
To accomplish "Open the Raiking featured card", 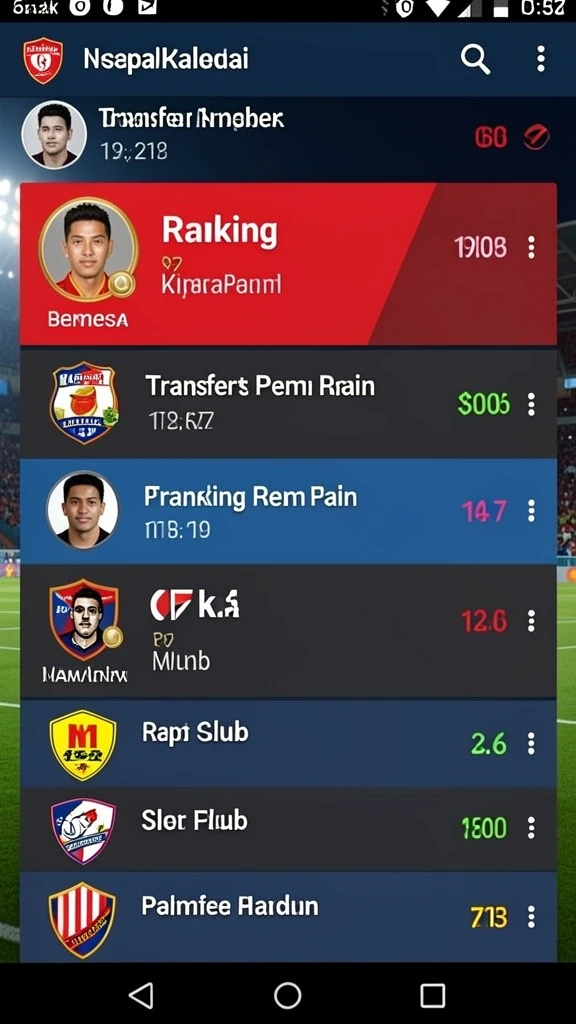I will tap(288, 264).
